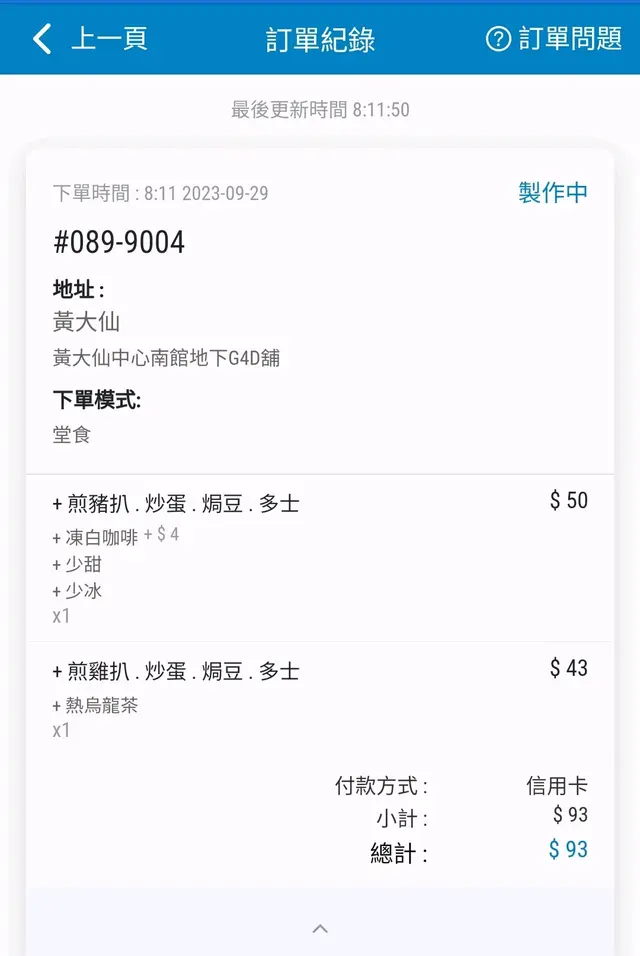Go back via 上一頁
The width and height of the screenshot is (640, 956).
pos(90,39)
